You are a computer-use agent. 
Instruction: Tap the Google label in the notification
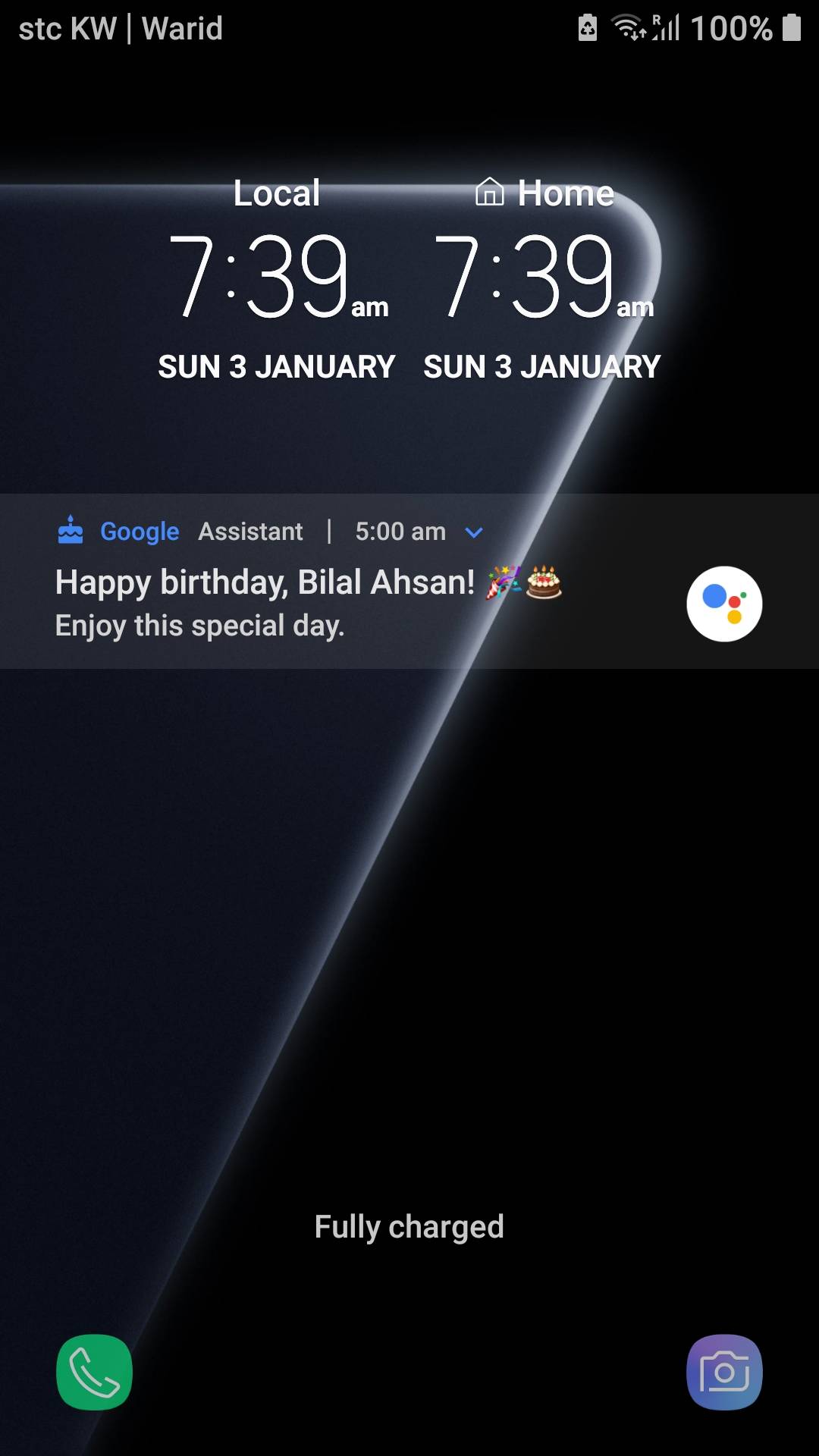(140, 532)
